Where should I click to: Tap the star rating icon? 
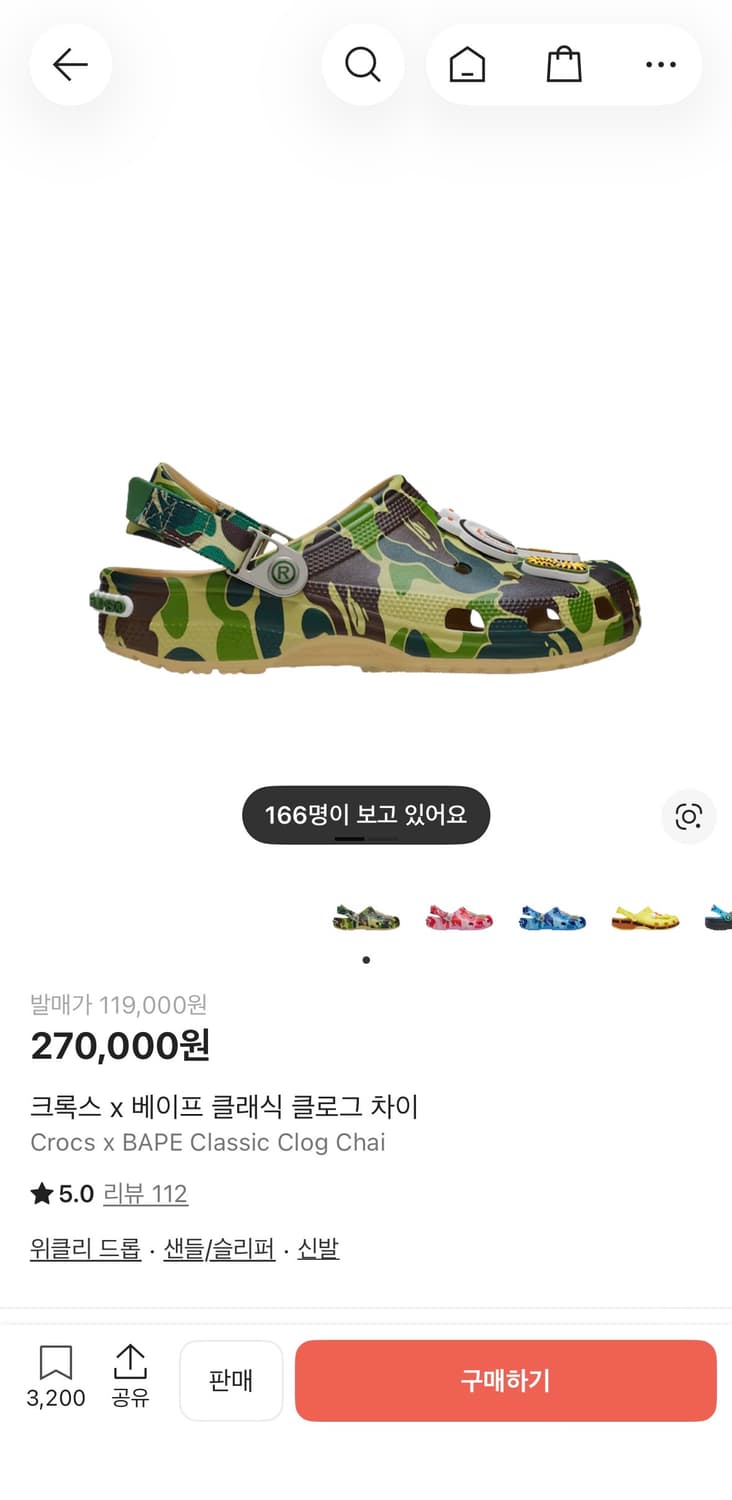coord(40,1193)
